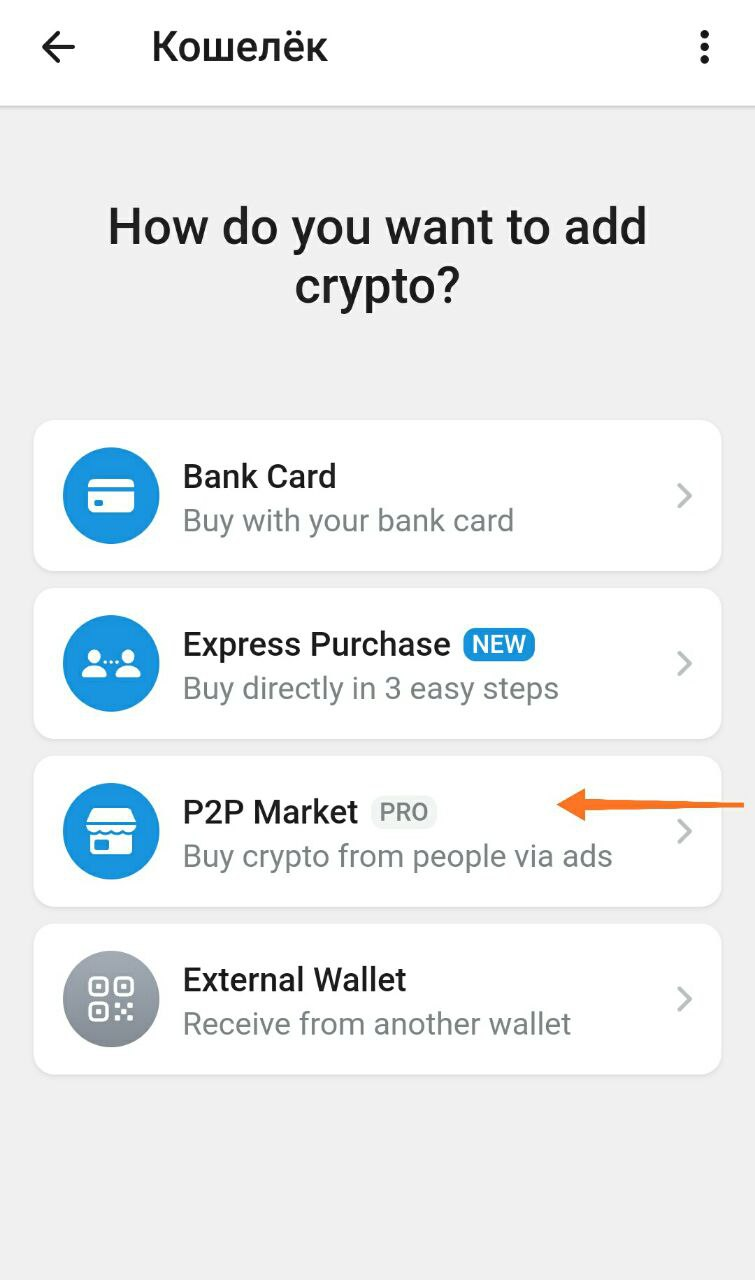755x1280 pixels.
Task: Open the Express Purchase option
Action: pos(377,664)
